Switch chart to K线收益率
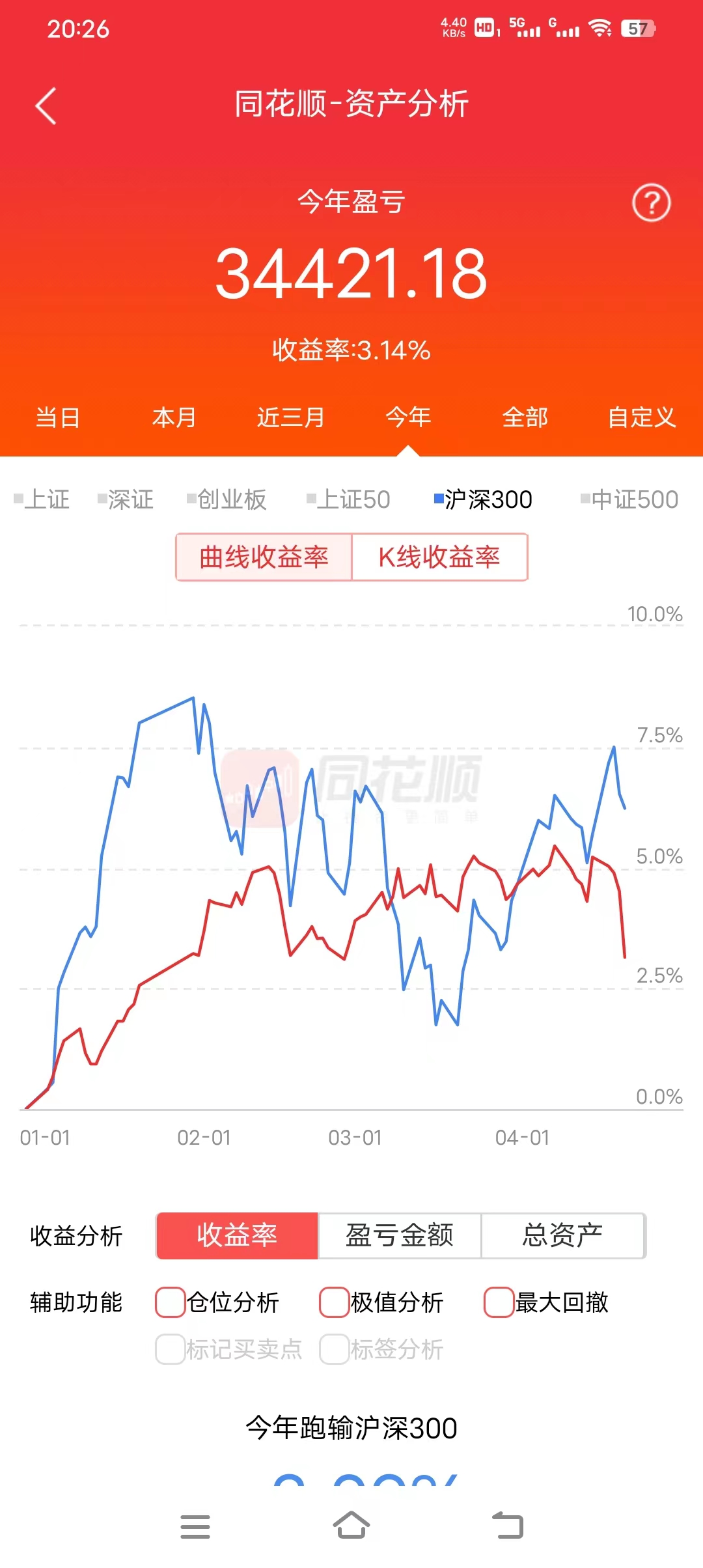Viewport: 703px width, 1568px height. [439, 557]
